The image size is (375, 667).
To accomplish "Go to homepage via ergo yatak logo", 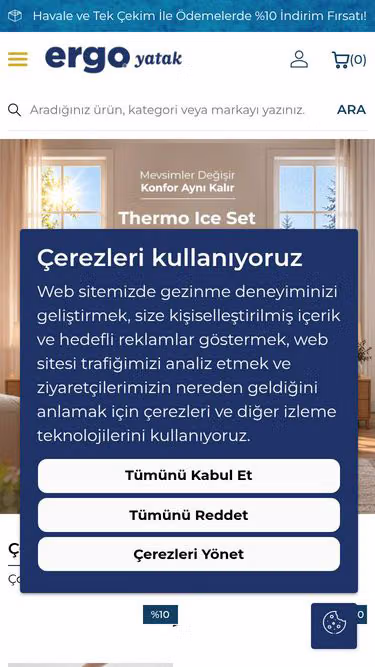I will pyautogui.click(x=114, y=59).
